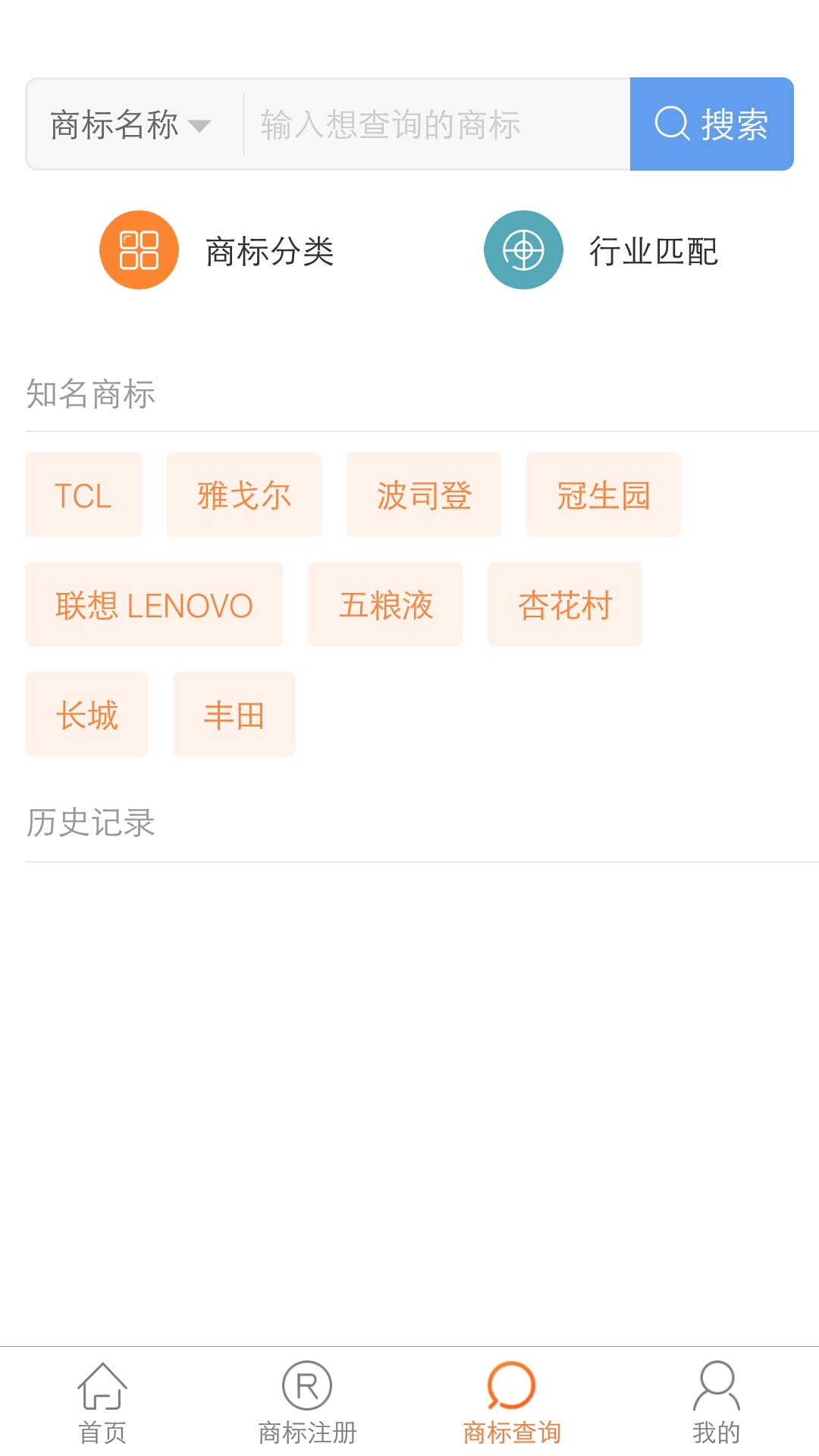819x1456 pixels.
Task: Tap the 五粮液 chip
Action: coord(385,605)
